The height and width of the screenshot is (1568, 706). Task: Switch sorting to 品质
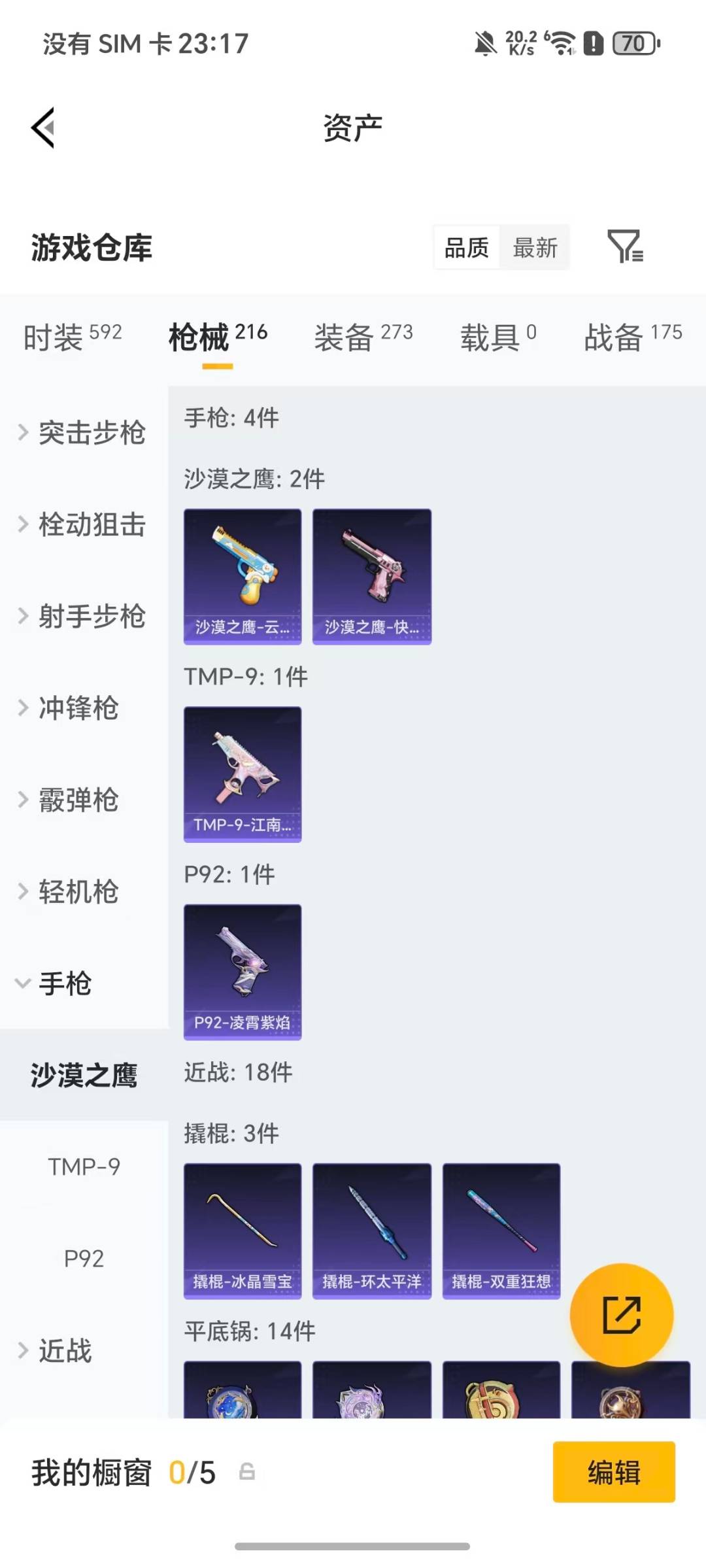click(x=466, y=247)
